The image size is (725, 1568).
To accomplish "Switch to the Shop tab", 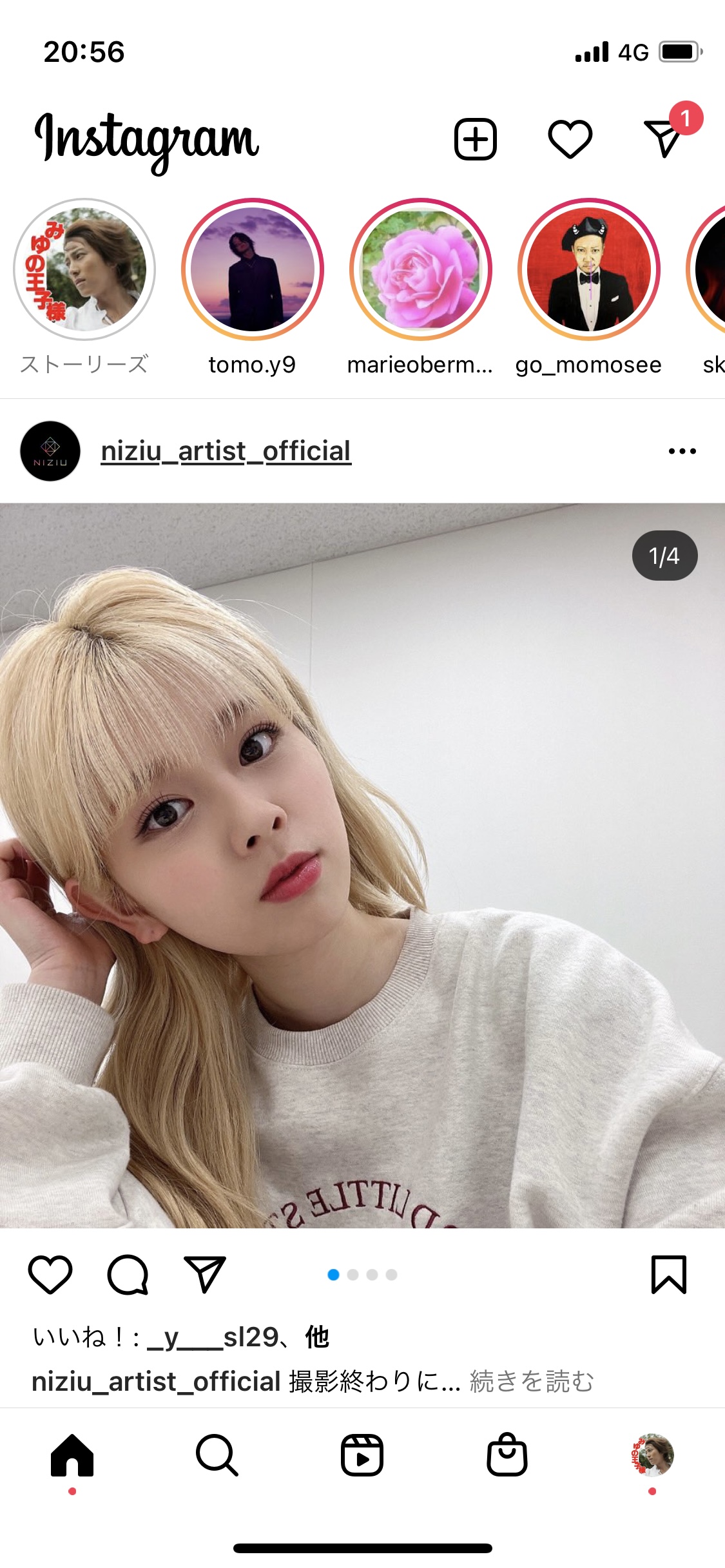I will [x=507, y=1454].
